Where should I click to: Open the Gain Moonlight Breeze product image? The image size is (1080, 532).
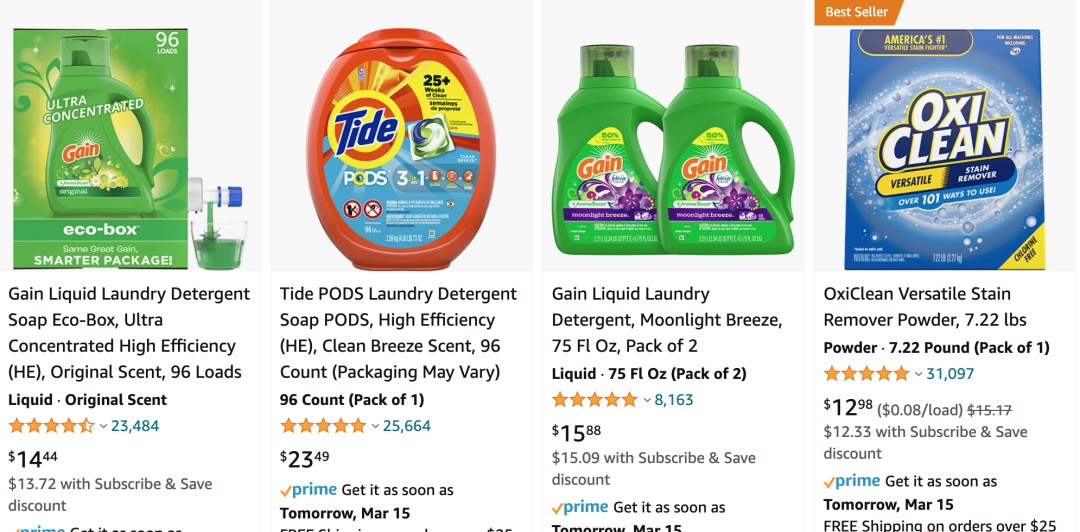(x=673, y=148)
